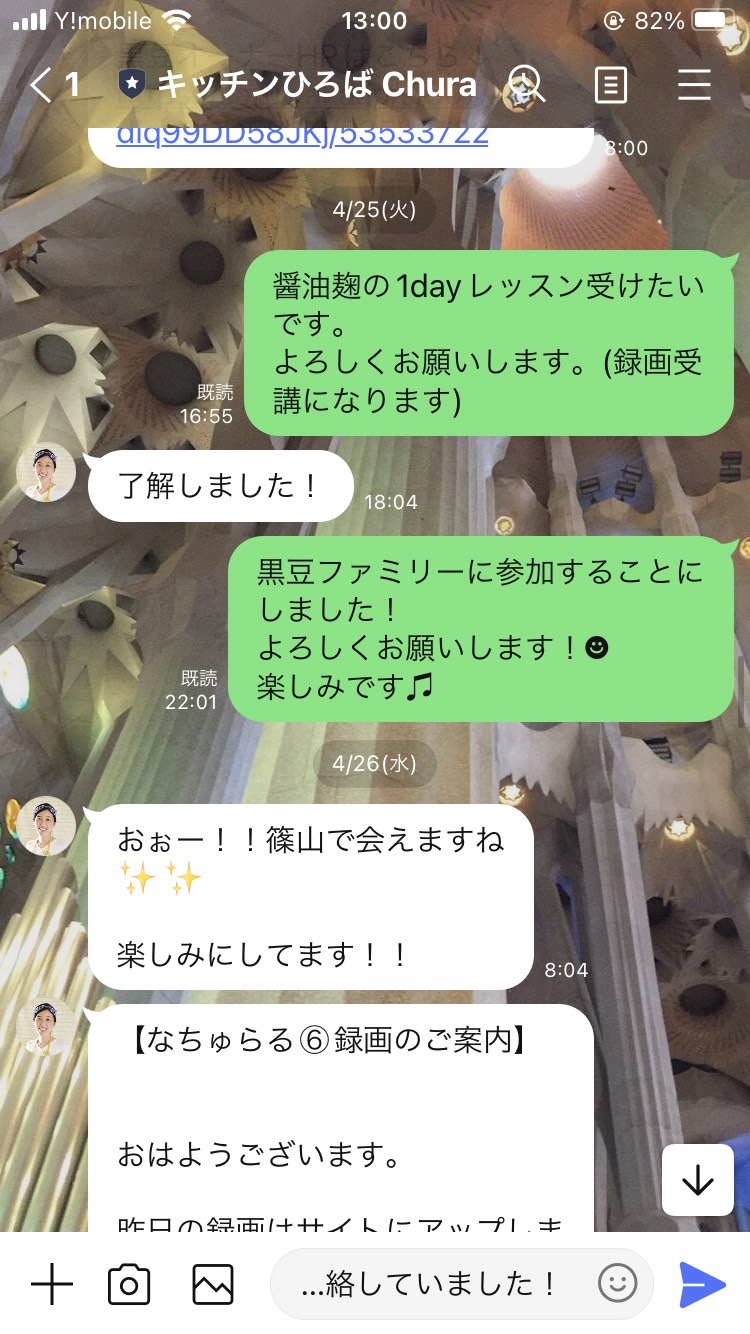Image resolution: width=750 pixels, height=1334 pixels.
Task: Open the notes list icon
Action: pyautogui.click(x=610, y=85)
